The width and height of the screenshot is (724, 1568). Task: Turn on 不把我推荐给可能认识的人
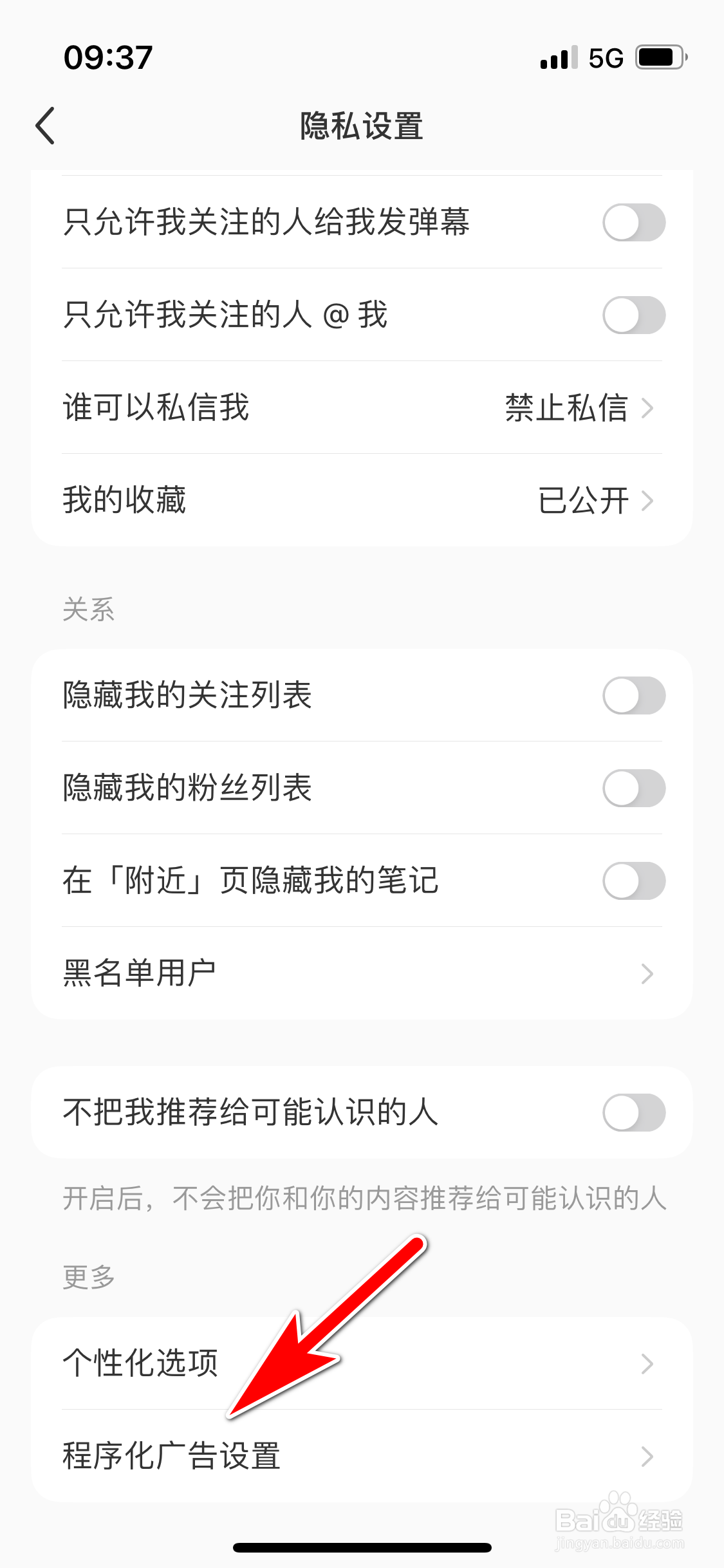click(633, 1114)
